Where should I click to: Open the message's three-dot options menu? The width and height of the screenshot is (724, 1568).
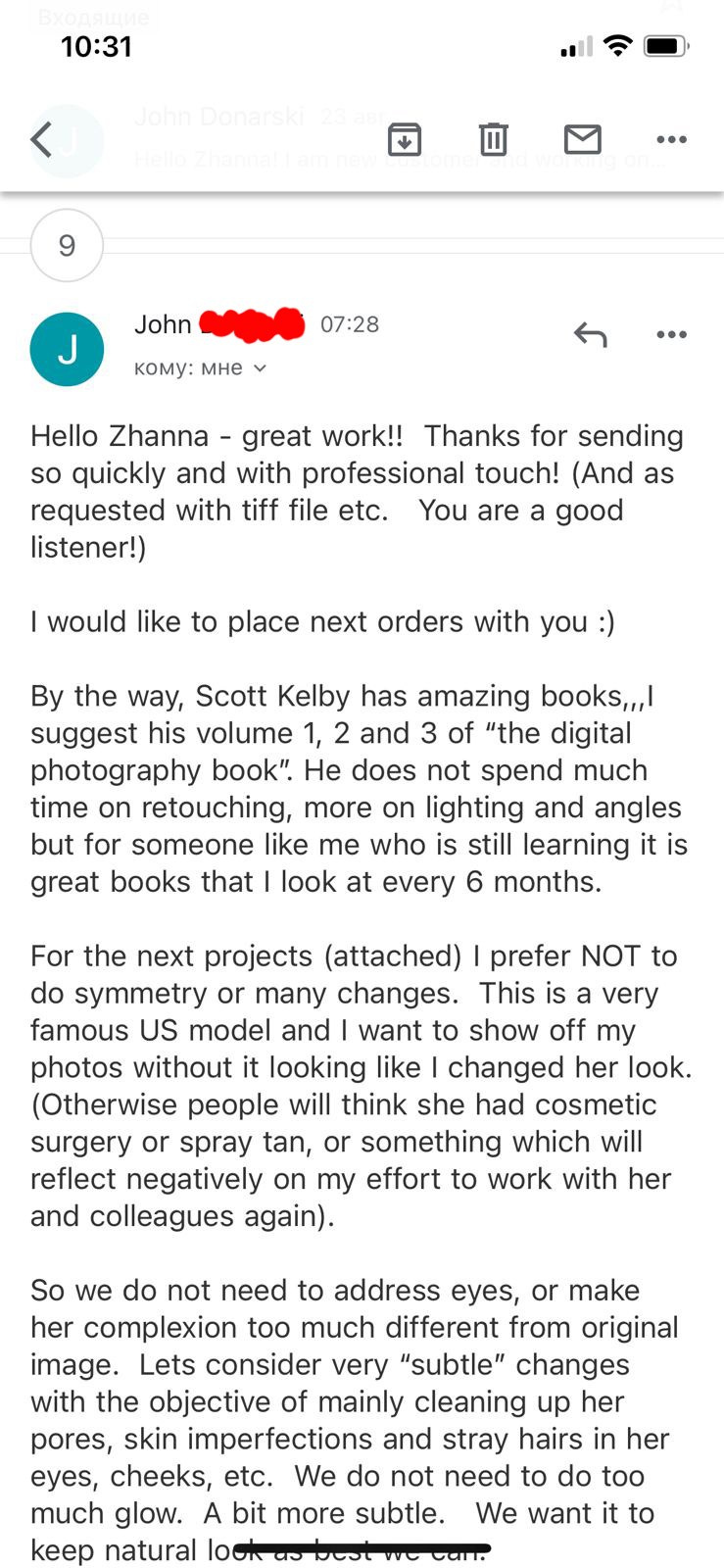tap(671, 334)
